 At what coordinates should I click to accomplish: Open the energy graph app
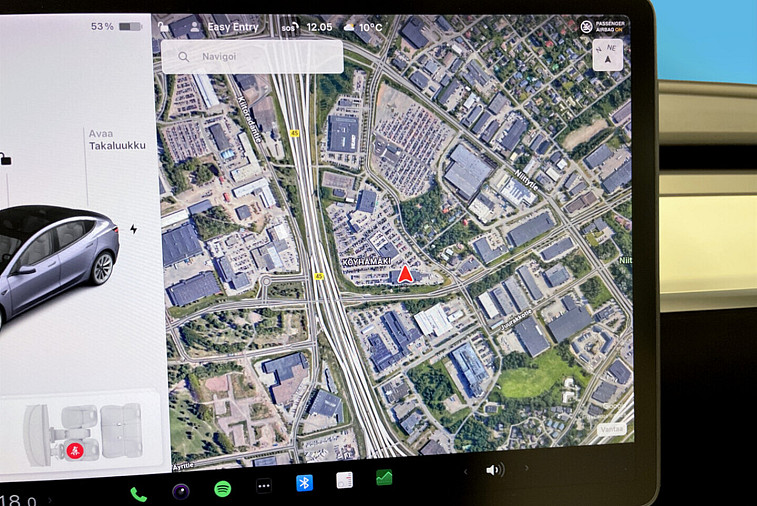point(384,478)
